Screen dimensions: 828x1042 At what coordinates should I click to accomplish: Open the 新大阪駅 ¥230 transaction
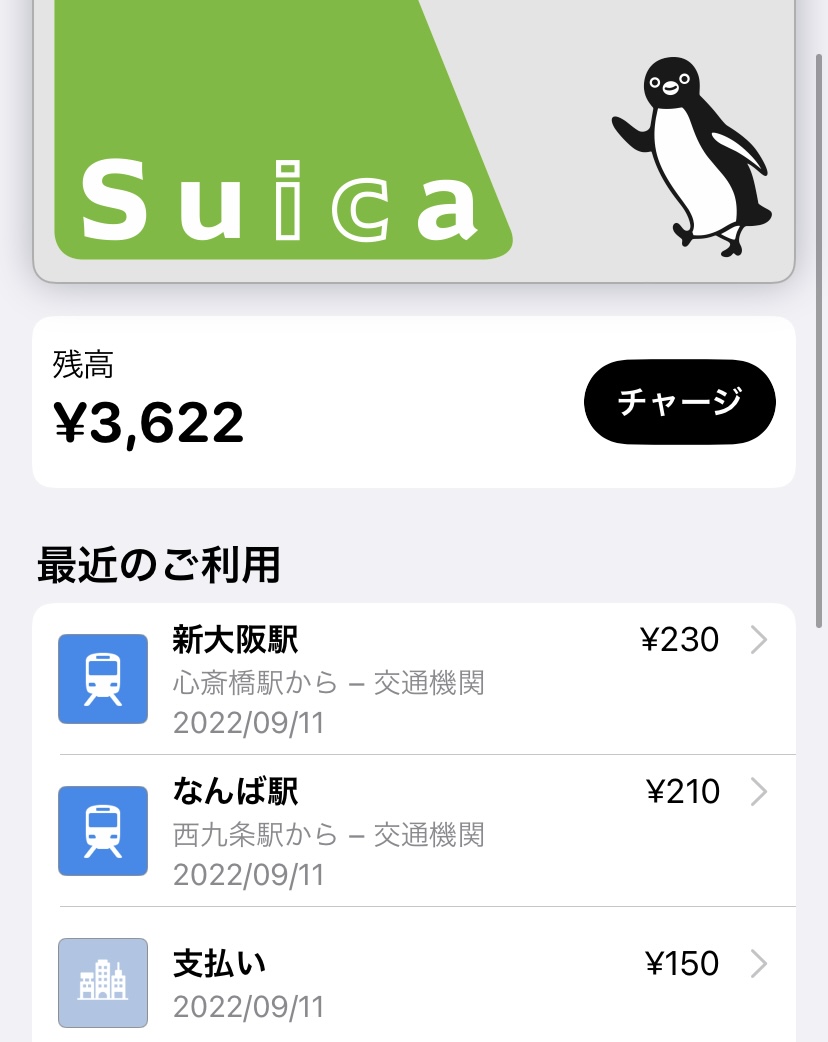pyautogui.click(x=414, y=679)
